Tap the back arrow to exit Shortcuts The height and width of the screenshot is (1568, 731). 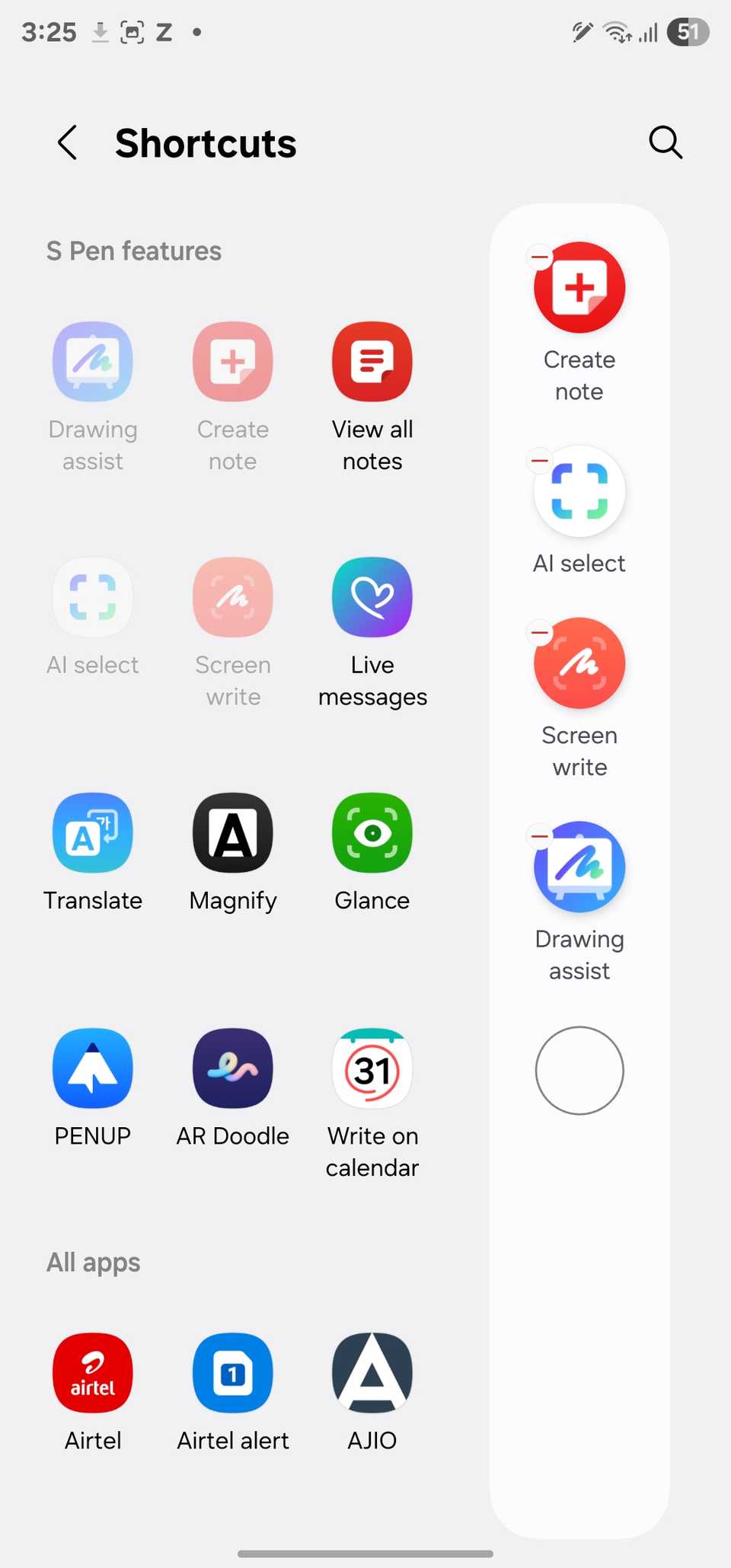click(67, 142)
